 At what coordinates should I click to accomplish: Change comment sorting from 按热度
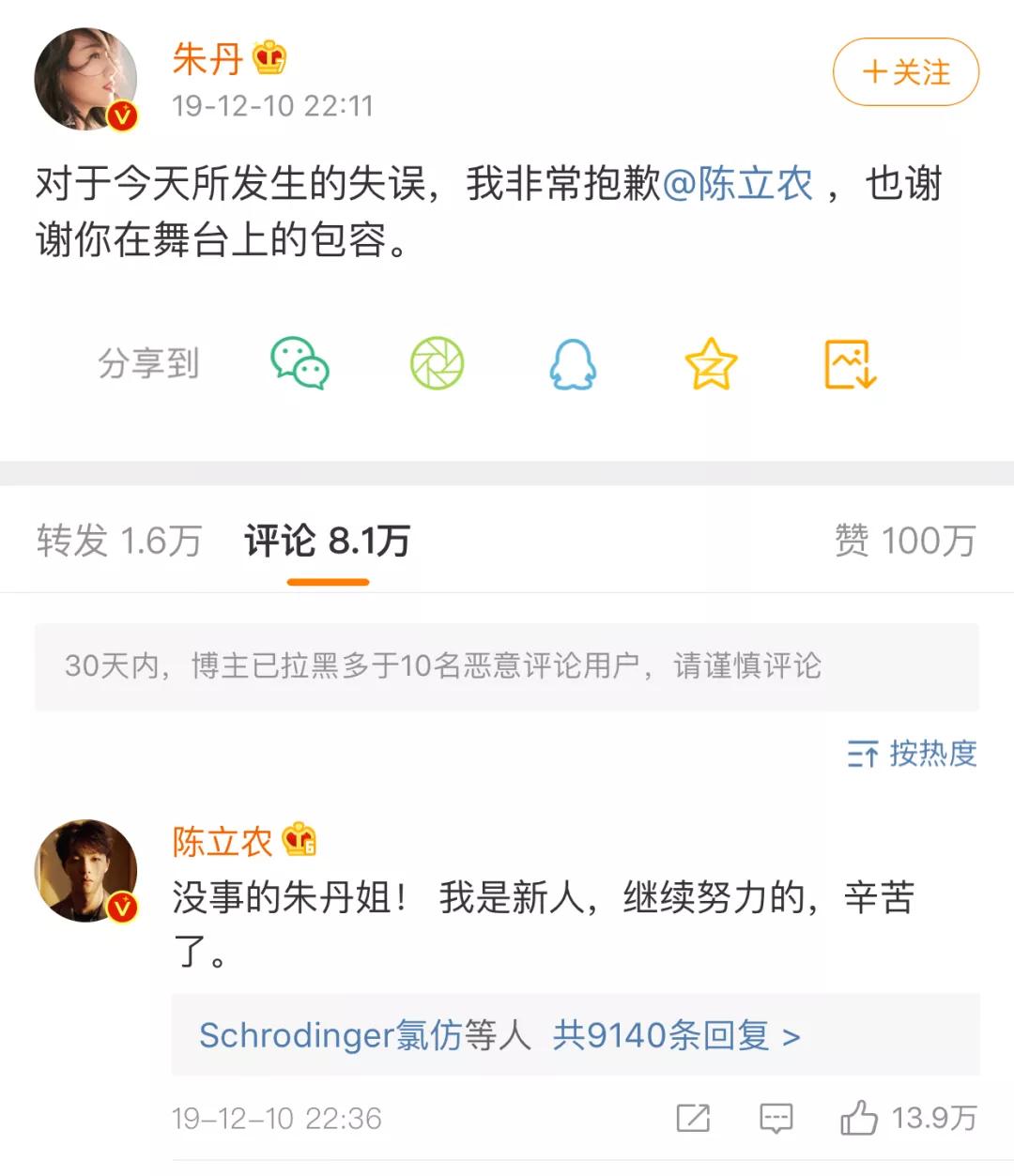click(912, 754)
